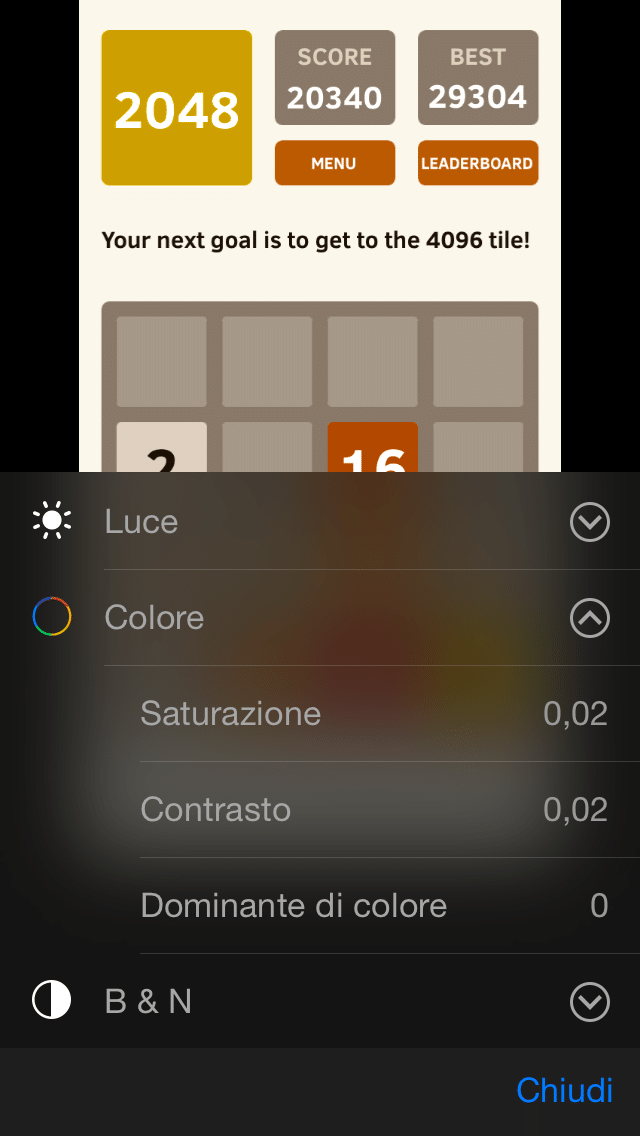Choose Dominante di colore adjustment

pos(372,905)
